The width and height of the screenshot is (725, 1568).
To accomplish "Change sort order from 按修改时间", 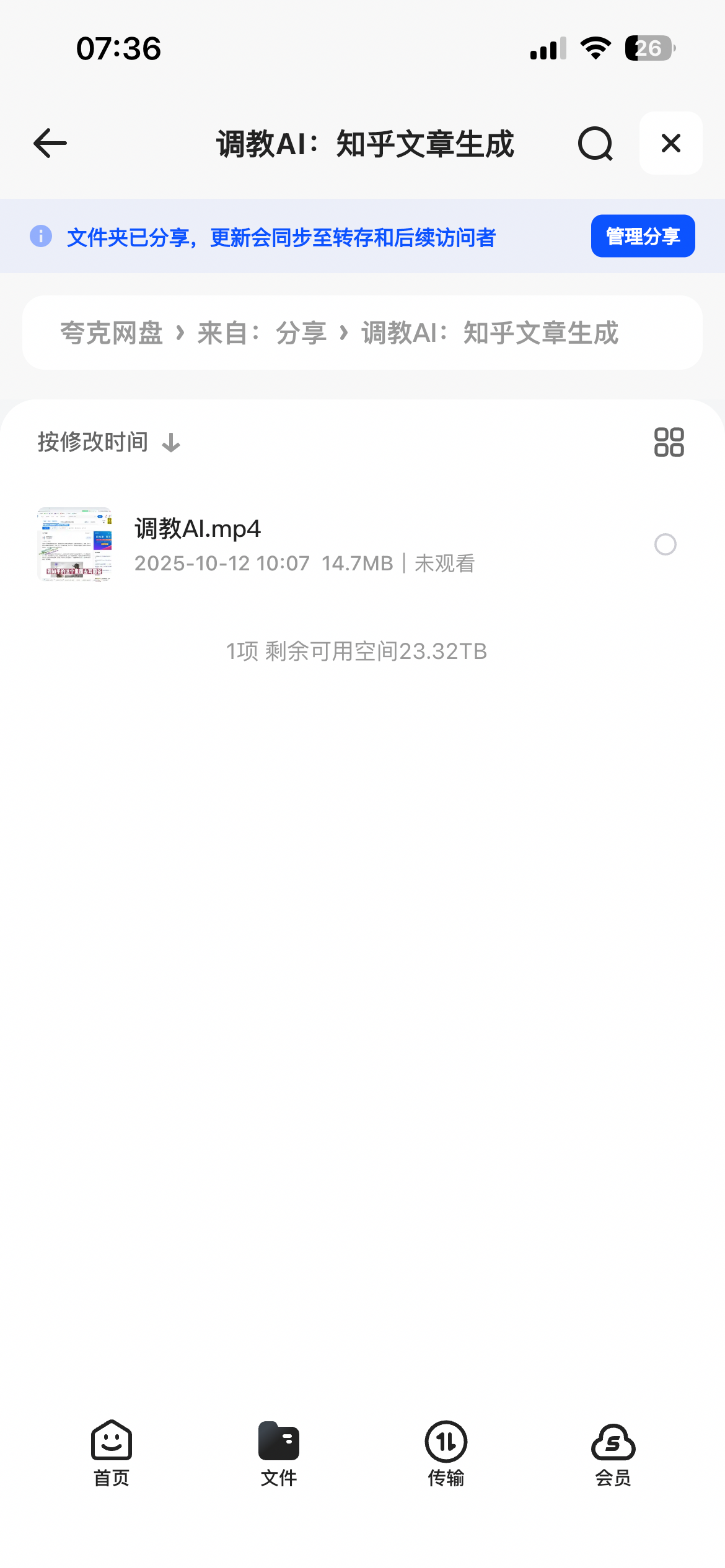I will (x=108, y=442).
